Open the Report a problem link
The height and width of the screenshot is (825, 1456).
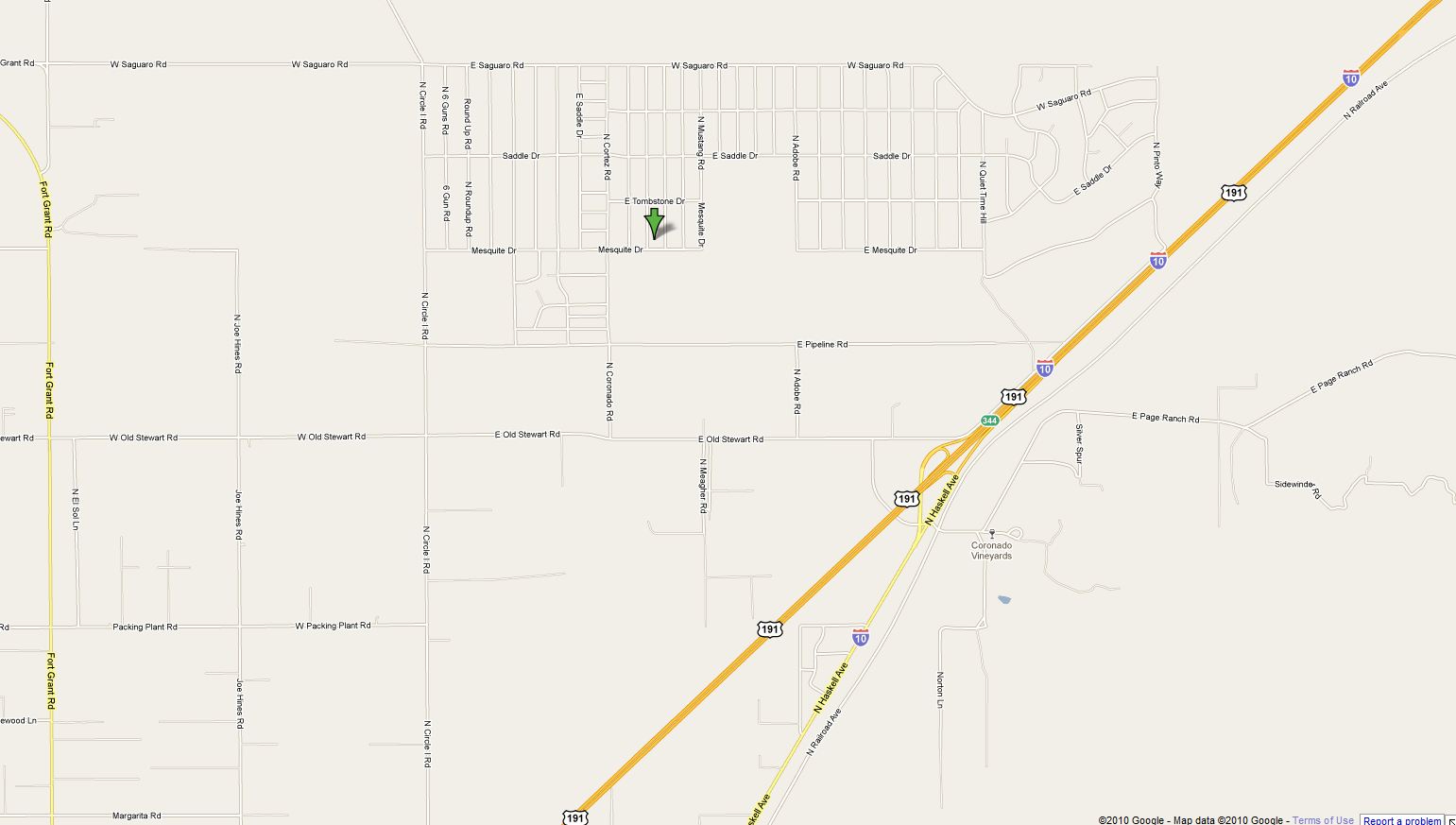coord(1401,820)
